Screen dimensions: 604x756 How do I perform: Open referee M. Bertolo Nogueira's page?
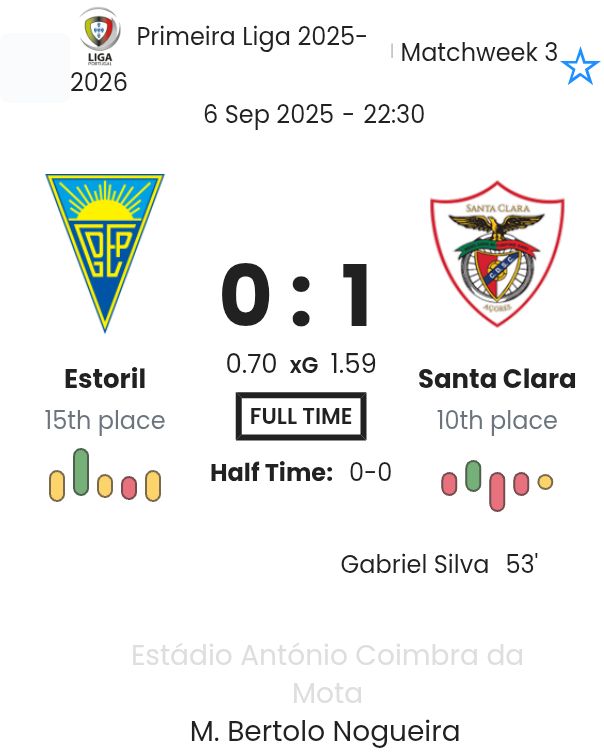[x=325, y=731]
